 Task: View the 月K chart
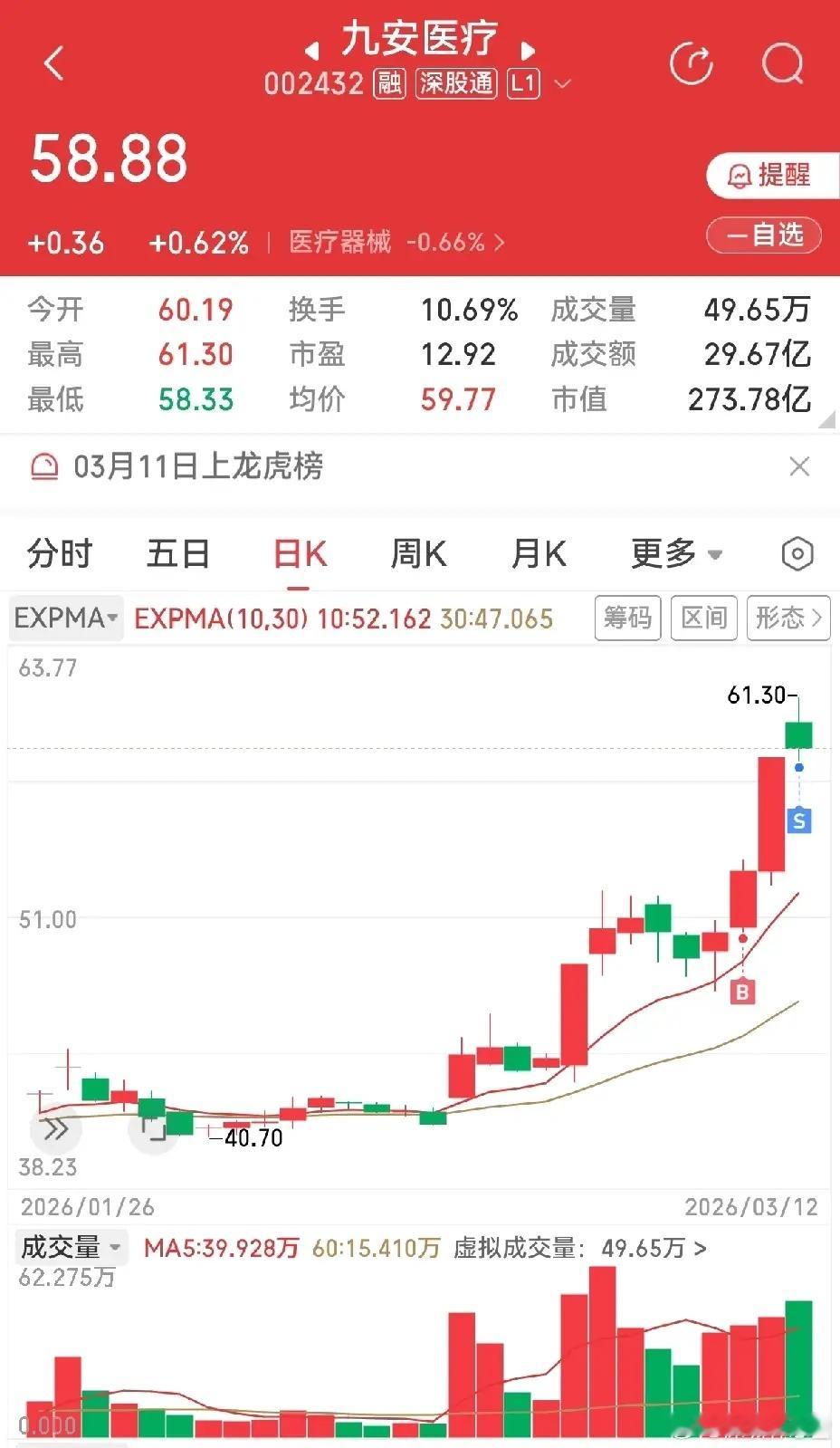click(539, 553)
